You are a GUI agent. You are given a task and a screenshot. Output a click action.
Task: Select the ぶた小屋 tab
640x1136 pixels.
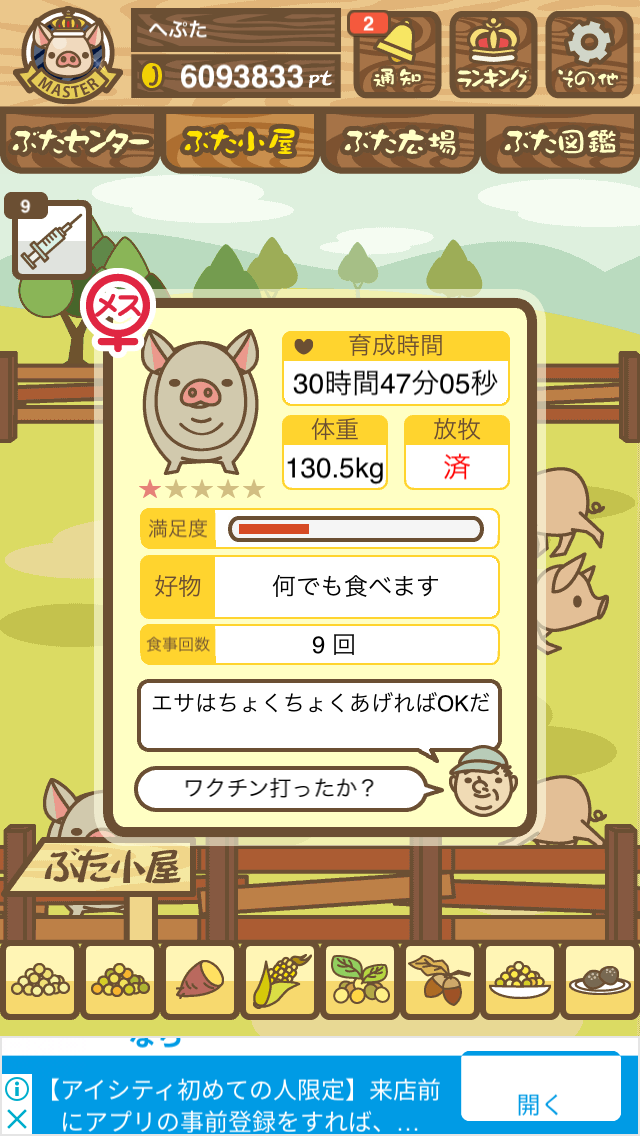pyautogui.click(x=240, y=143)
